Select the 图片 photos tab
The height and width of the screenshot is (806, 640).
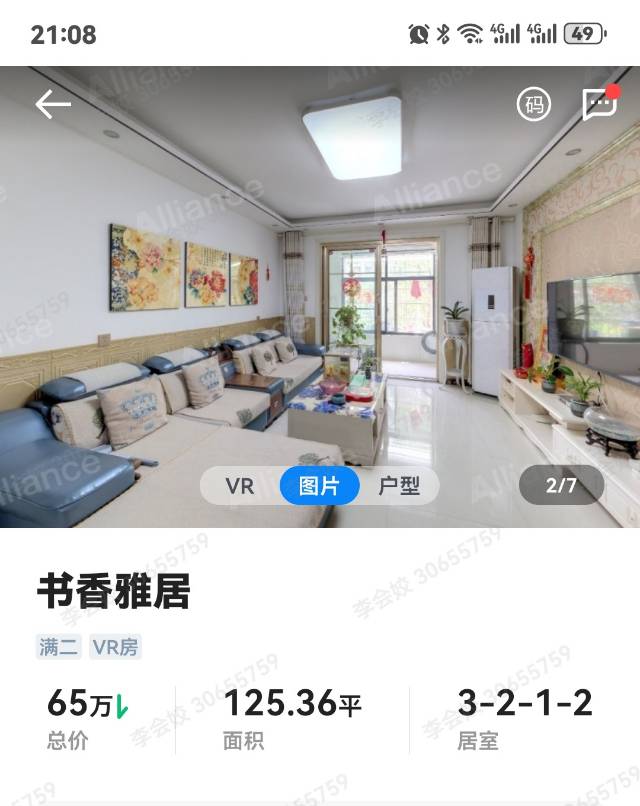[319, 486]
